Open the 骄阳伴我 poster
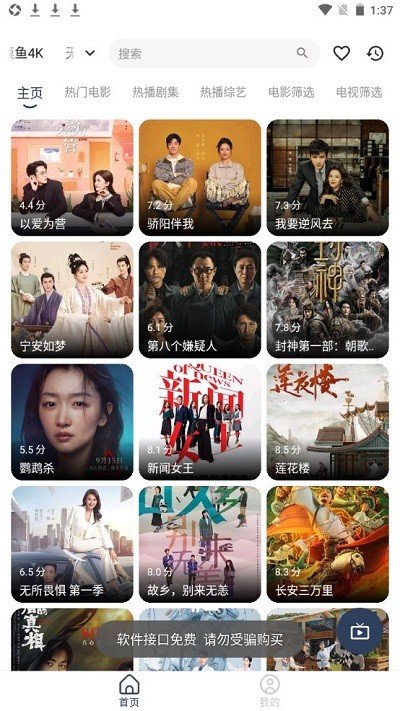Viewport: 400px width, 711px height. [x=200, y=177]
